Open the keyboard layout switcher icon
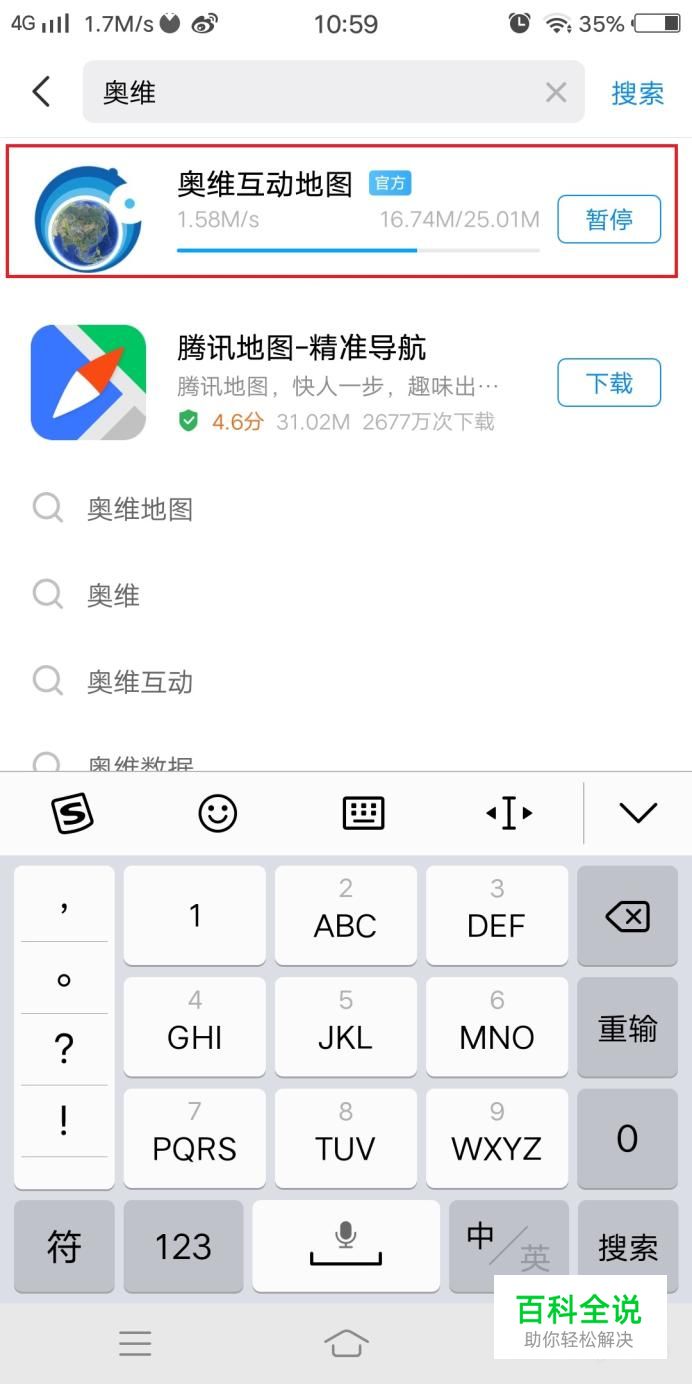The width and height of the screenshot is (692, 1384). point(363,813)
